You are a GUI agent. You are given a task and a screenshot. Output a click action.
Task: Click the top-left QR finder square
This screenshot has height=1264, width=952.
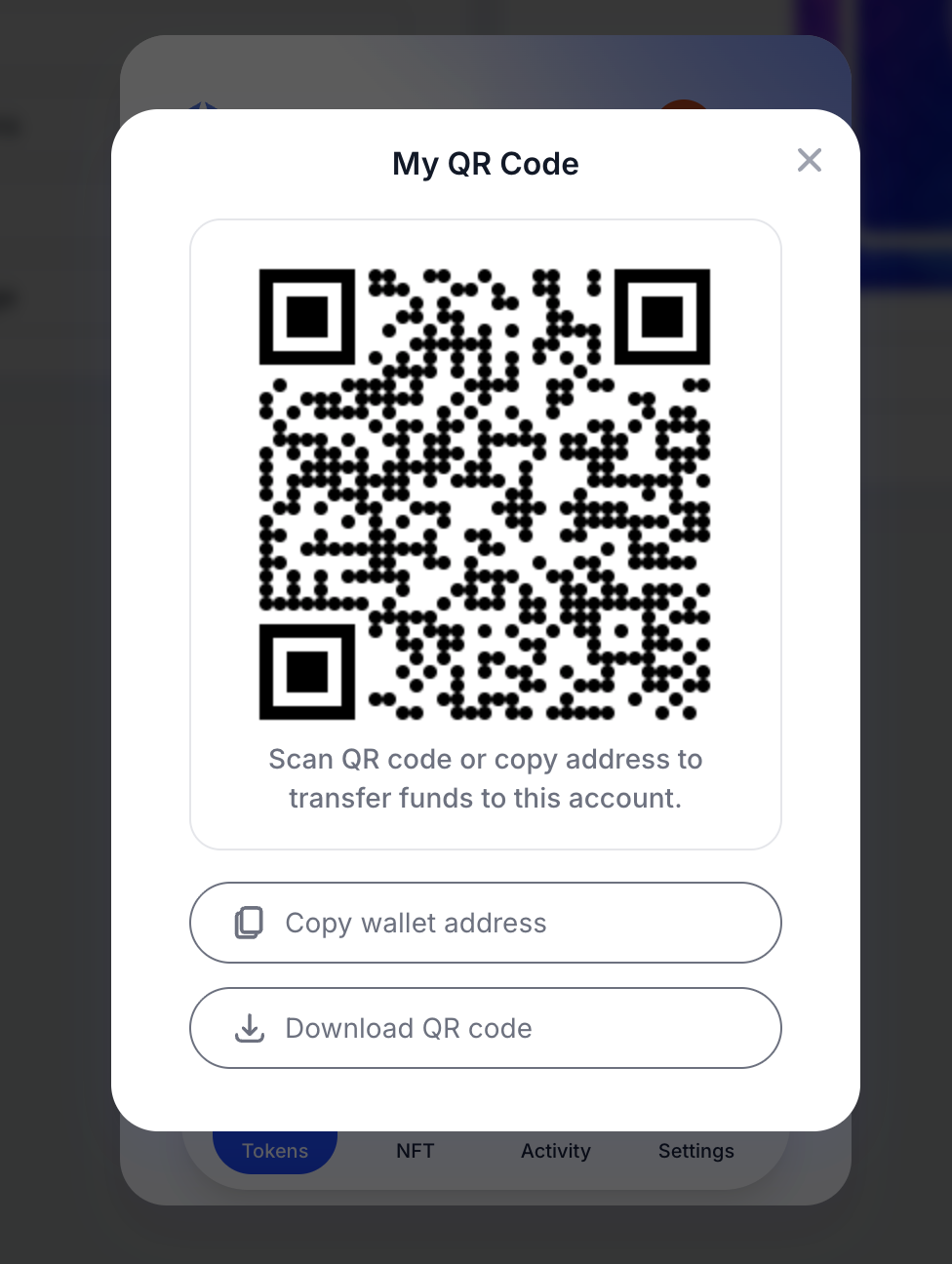(x=307, y=316)
